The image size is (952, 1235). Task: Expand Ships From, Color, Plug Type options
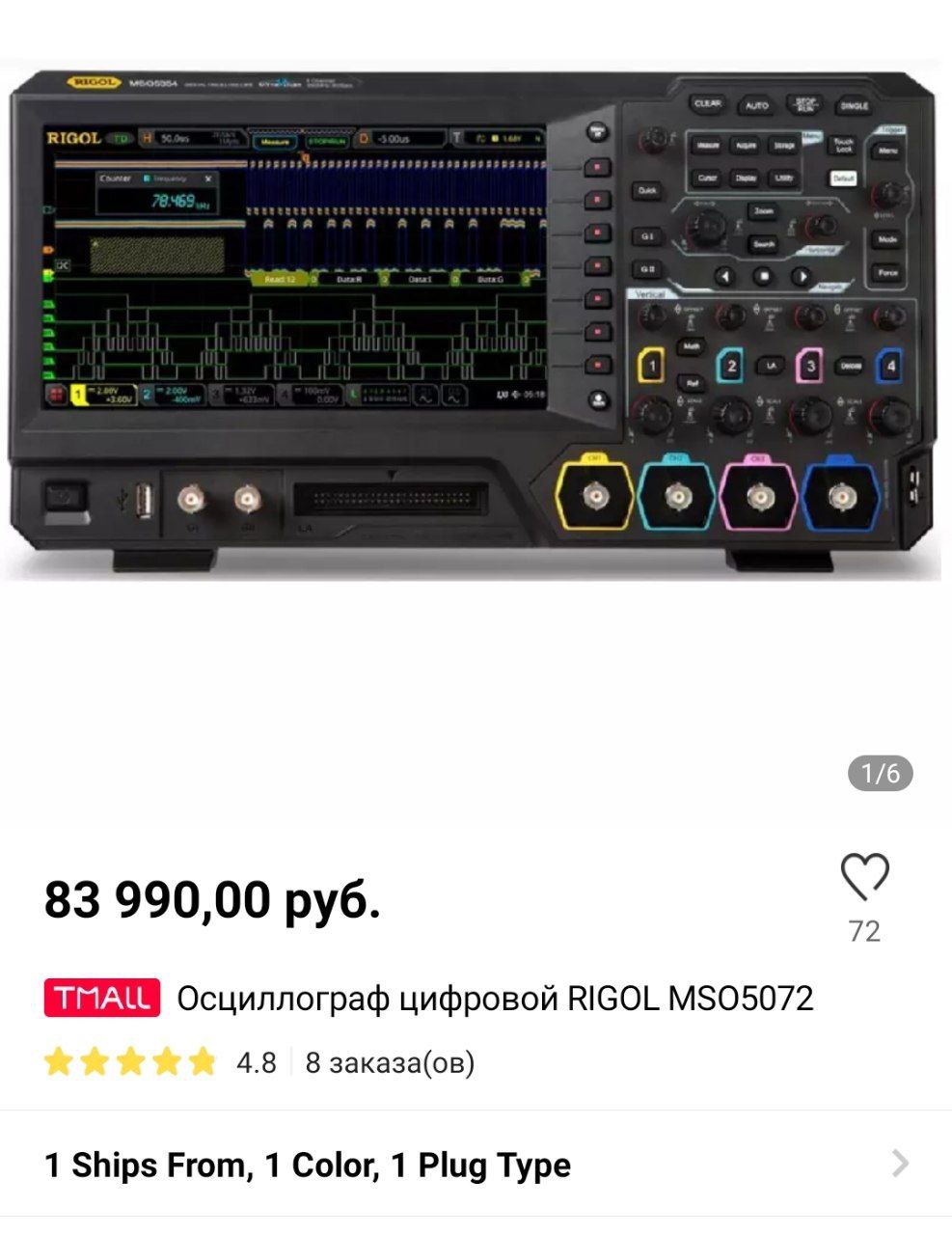[899, 1164]
